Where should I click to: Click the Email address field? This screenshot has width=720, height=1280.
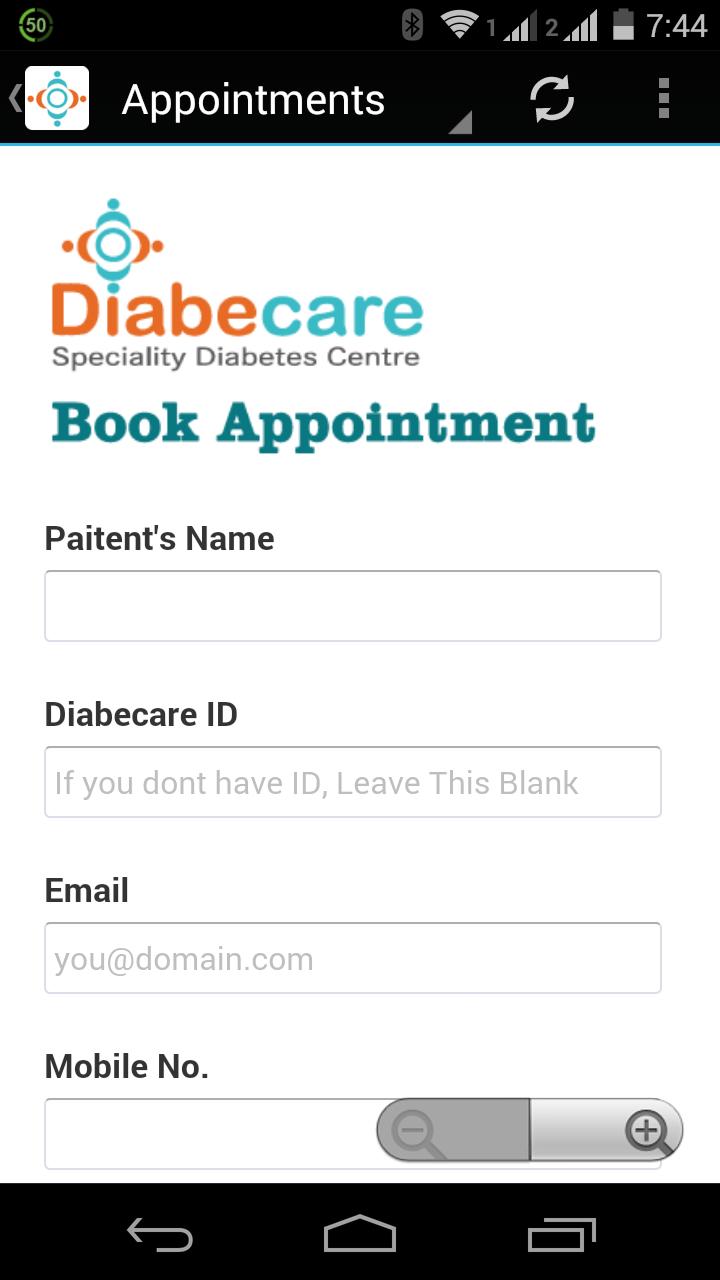coord(352,957)
